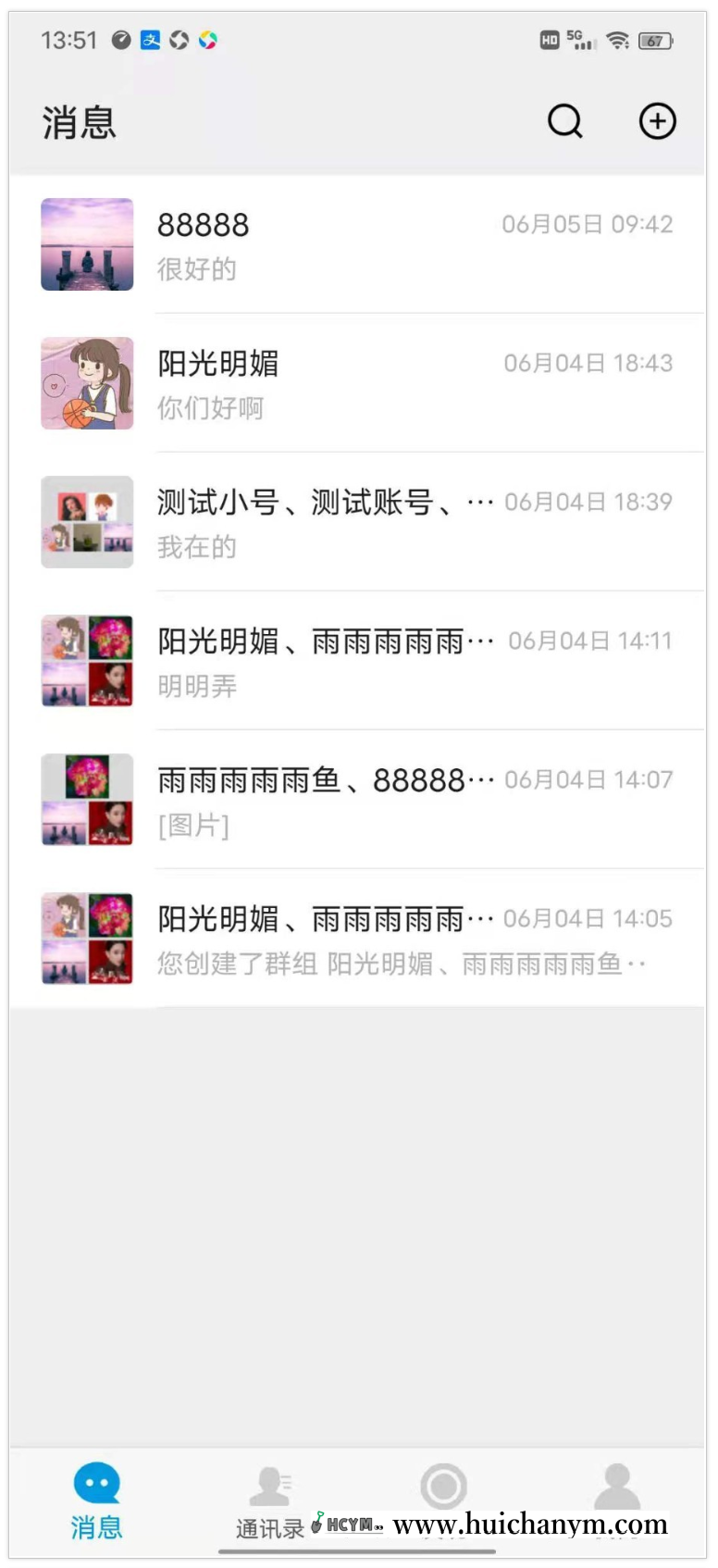Tap the 5G signal indicator
Screen dimensions: 718x1568
tap(578, 40)
